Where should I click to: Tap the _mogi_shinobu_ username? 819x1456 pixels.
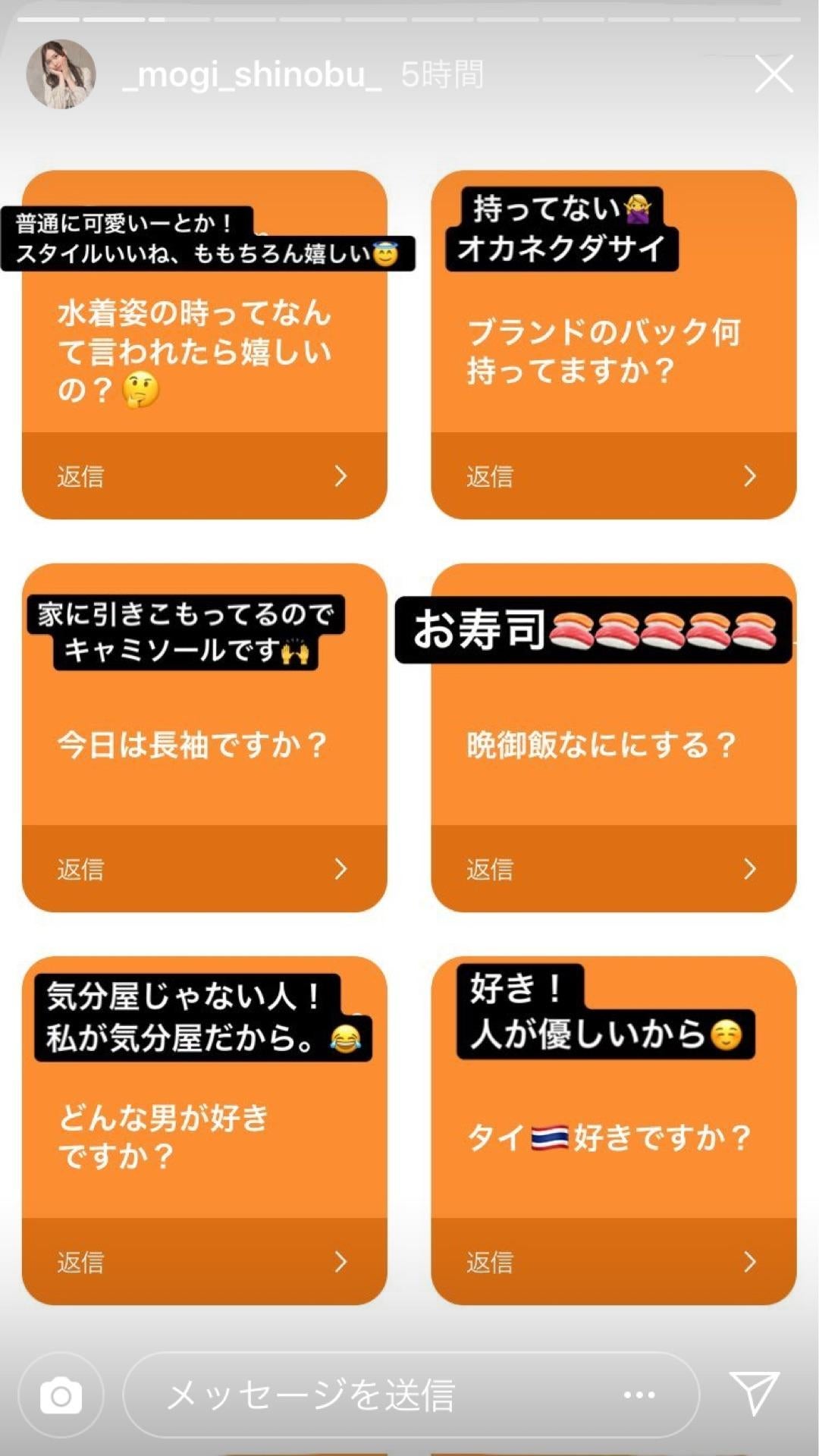[x=252, y=75]
